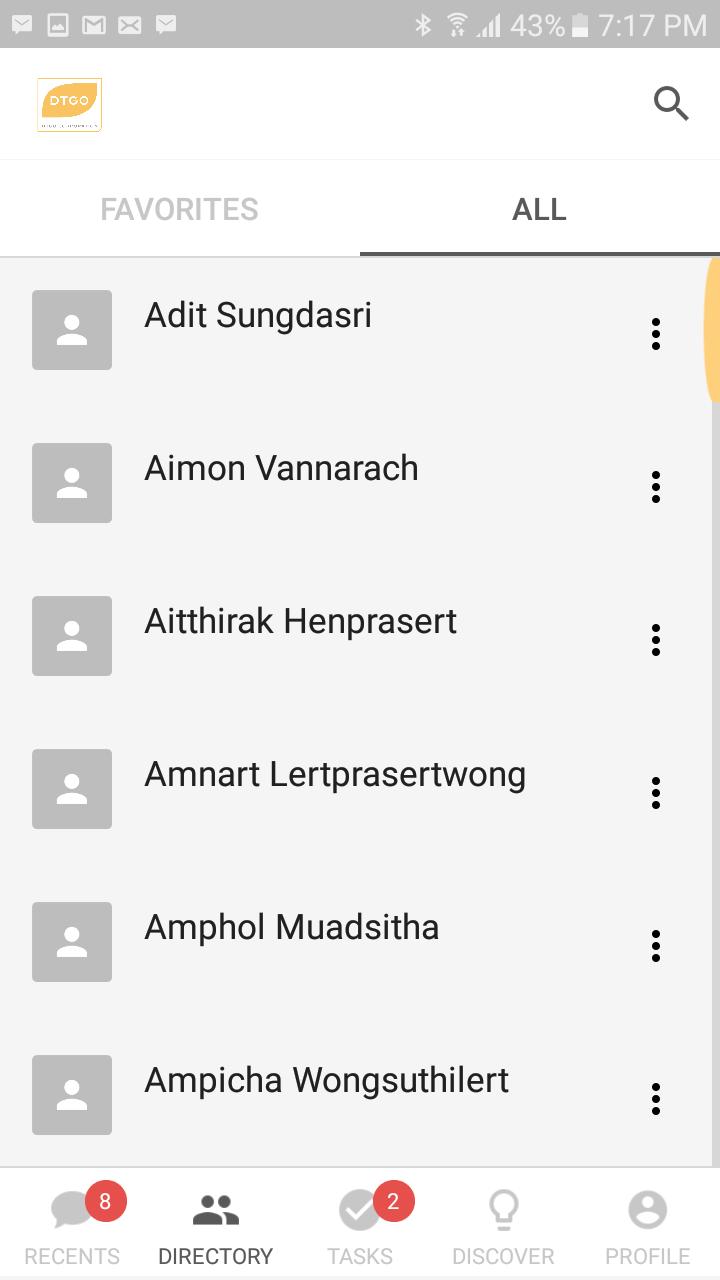Go to the Recents tab
720x1280 pixels.
pos(72,1226)
